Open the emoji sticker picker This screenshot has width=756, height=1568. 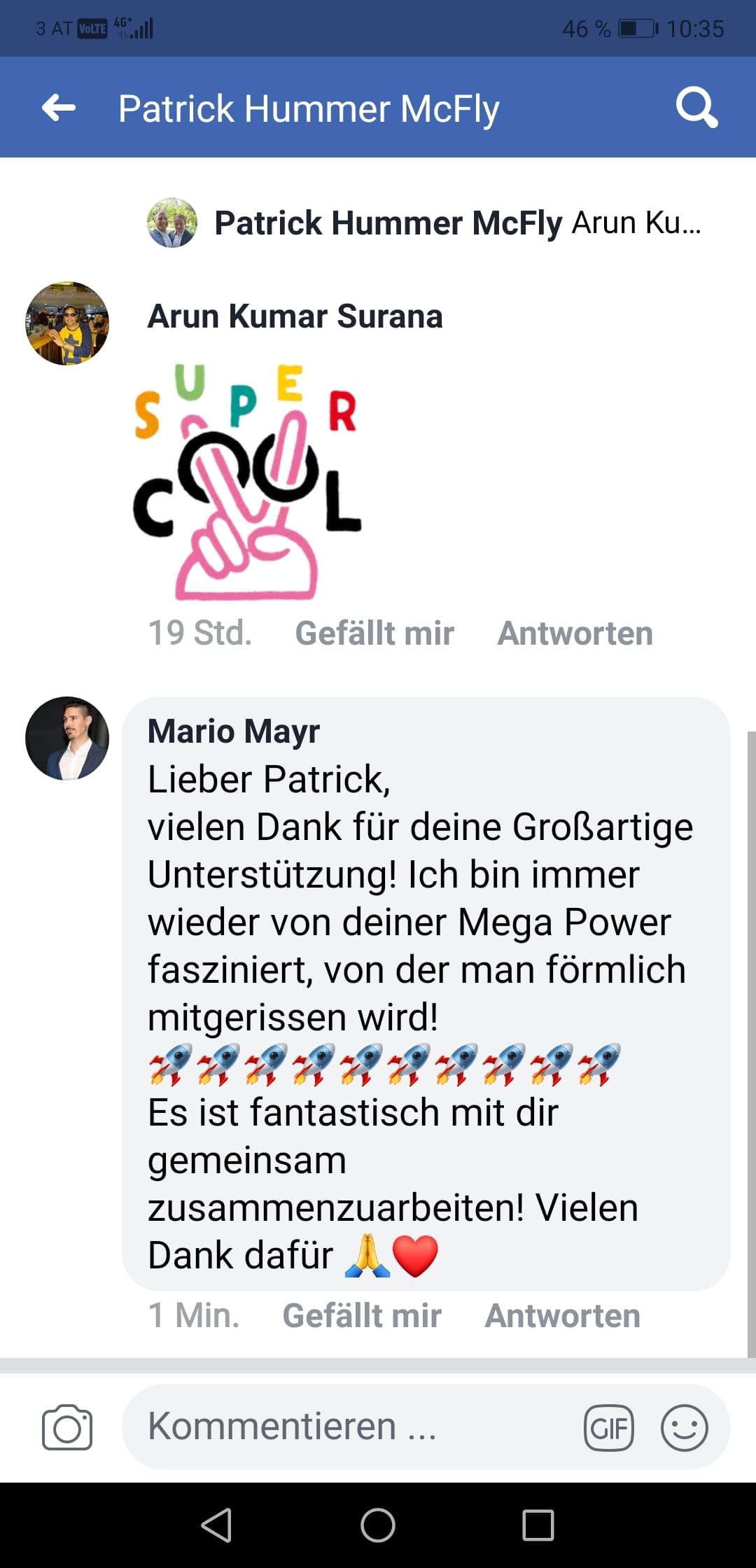pyautogui.click(x=684, y=1427)
